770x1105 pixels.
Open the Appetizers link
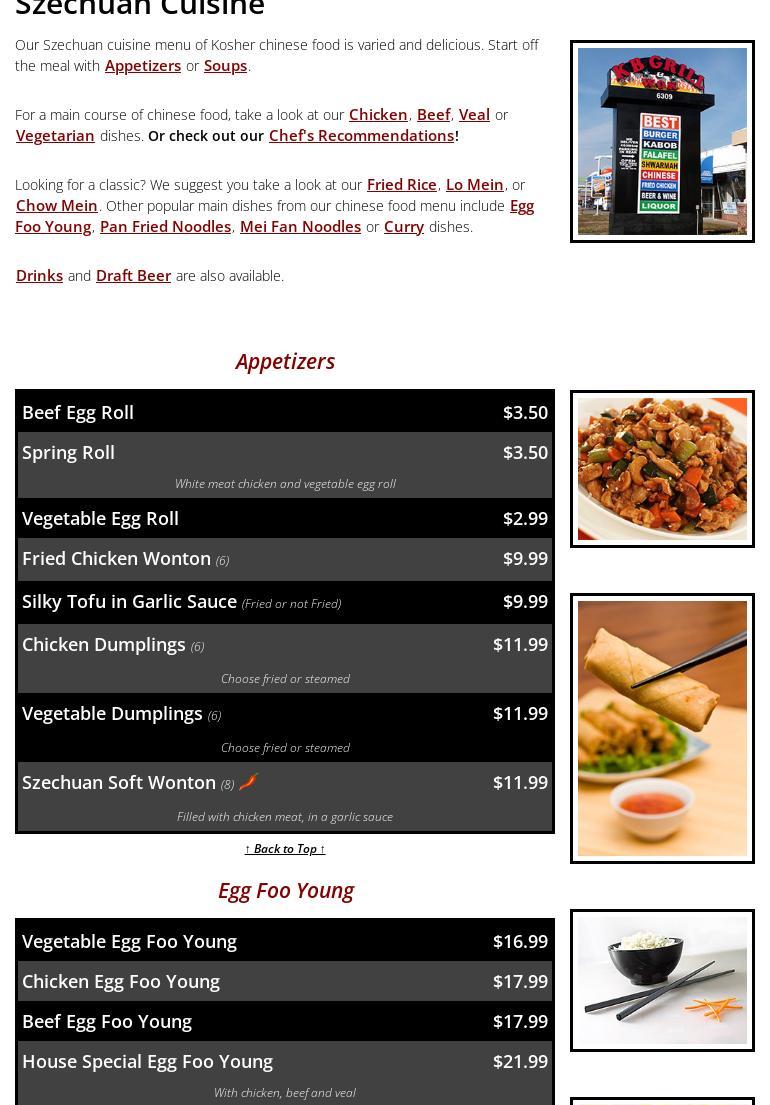pyautogui.click(x=143, y=66)
